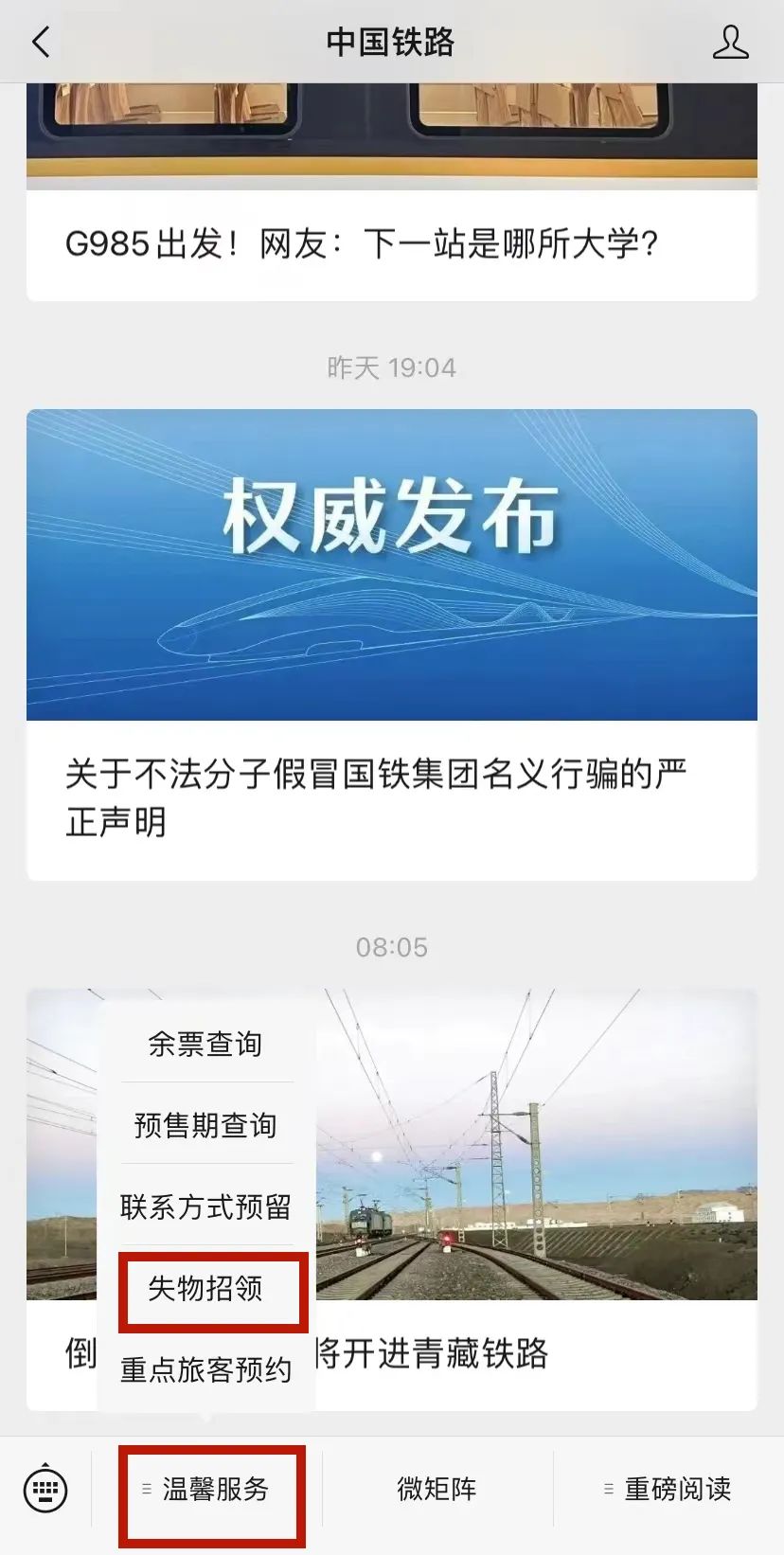Open 联系方式预留 menu option
Screen dimensions: 784x1555
(205, 1206)
